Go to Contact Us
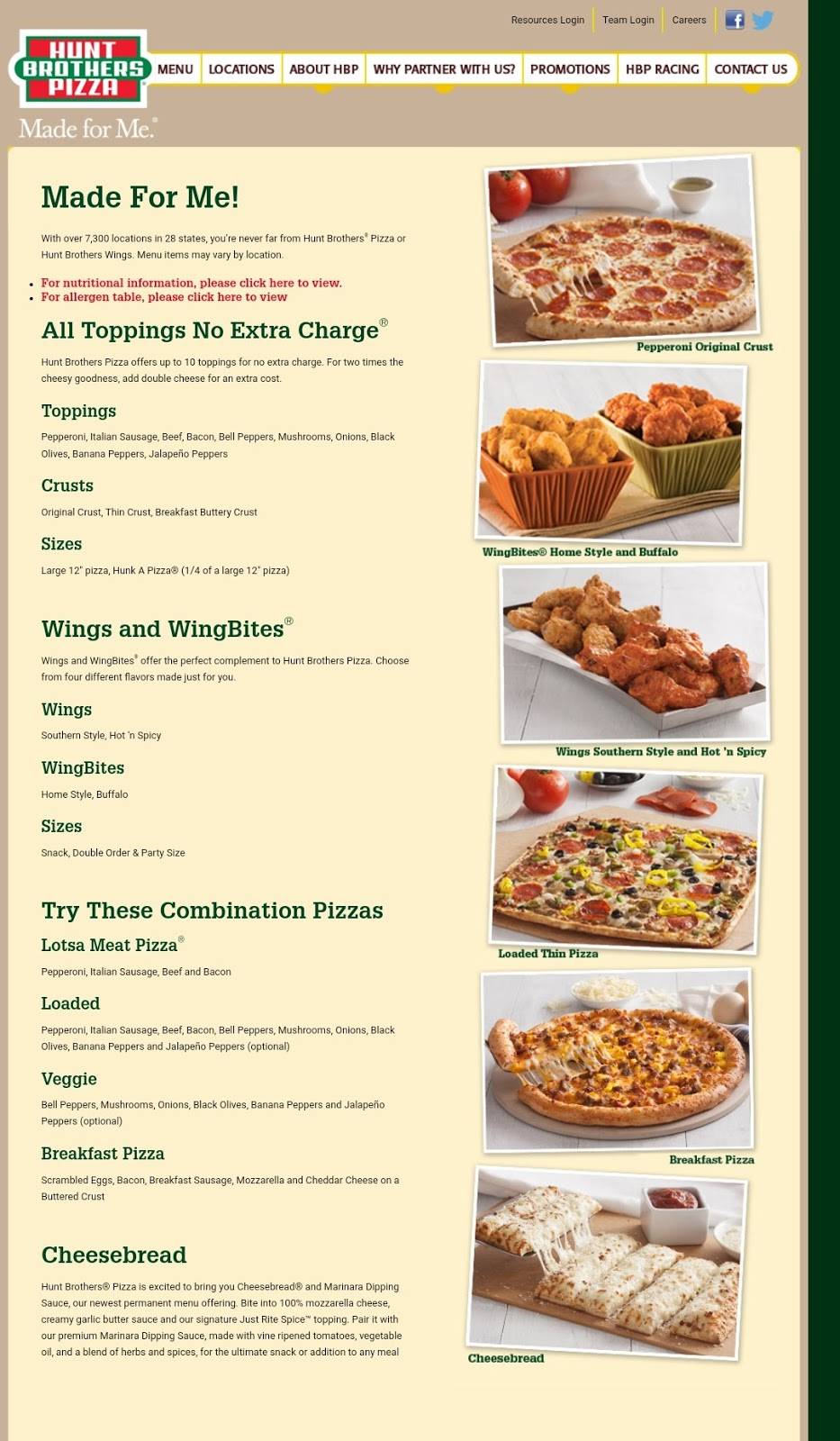The width and height of the screenshot is (840, 1441). point(750,69)
